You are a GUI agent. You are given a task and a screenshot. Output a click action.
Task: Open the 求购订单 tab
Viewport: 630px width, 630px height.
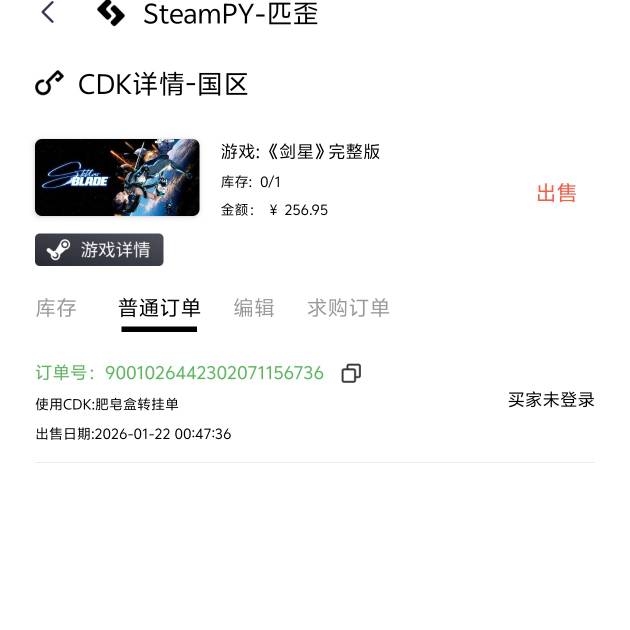[348, 308]
